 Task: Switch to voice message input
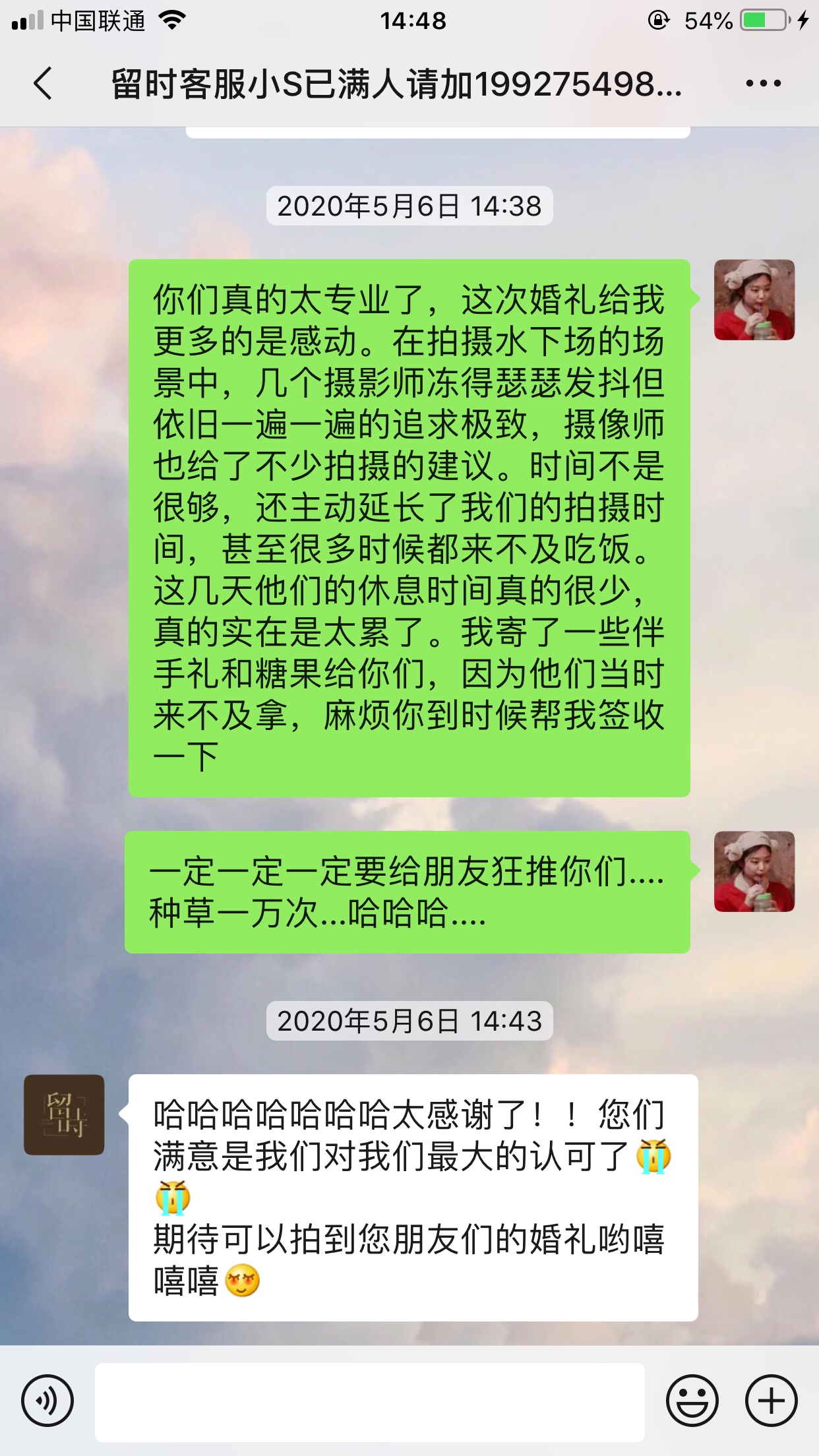(47, 1401)
